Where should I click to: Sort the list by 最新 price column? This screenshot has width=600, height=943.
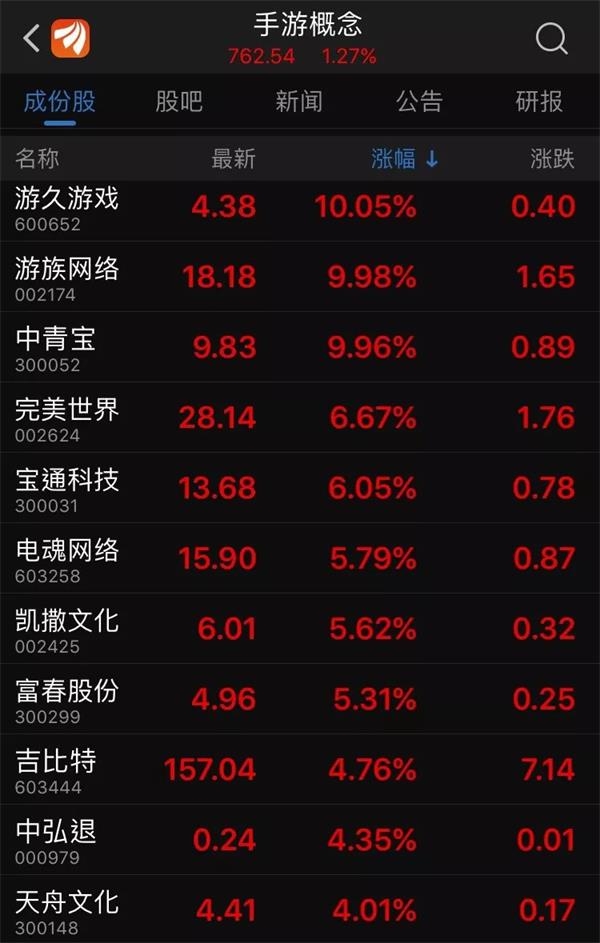[233, 159]
